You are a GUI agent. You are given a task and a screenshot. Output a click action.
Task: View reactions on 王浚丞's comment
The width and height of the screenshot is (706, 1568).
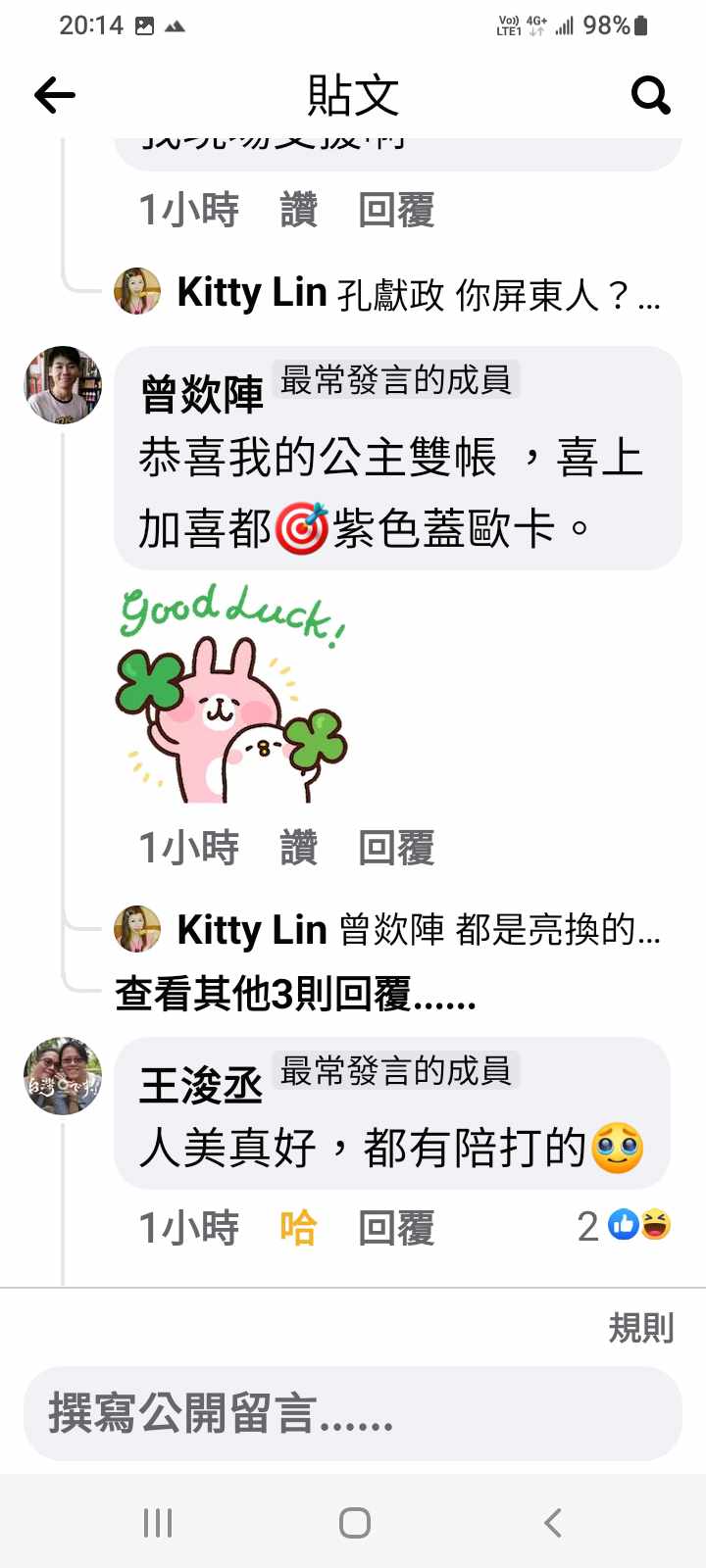tap(625, 1225)
